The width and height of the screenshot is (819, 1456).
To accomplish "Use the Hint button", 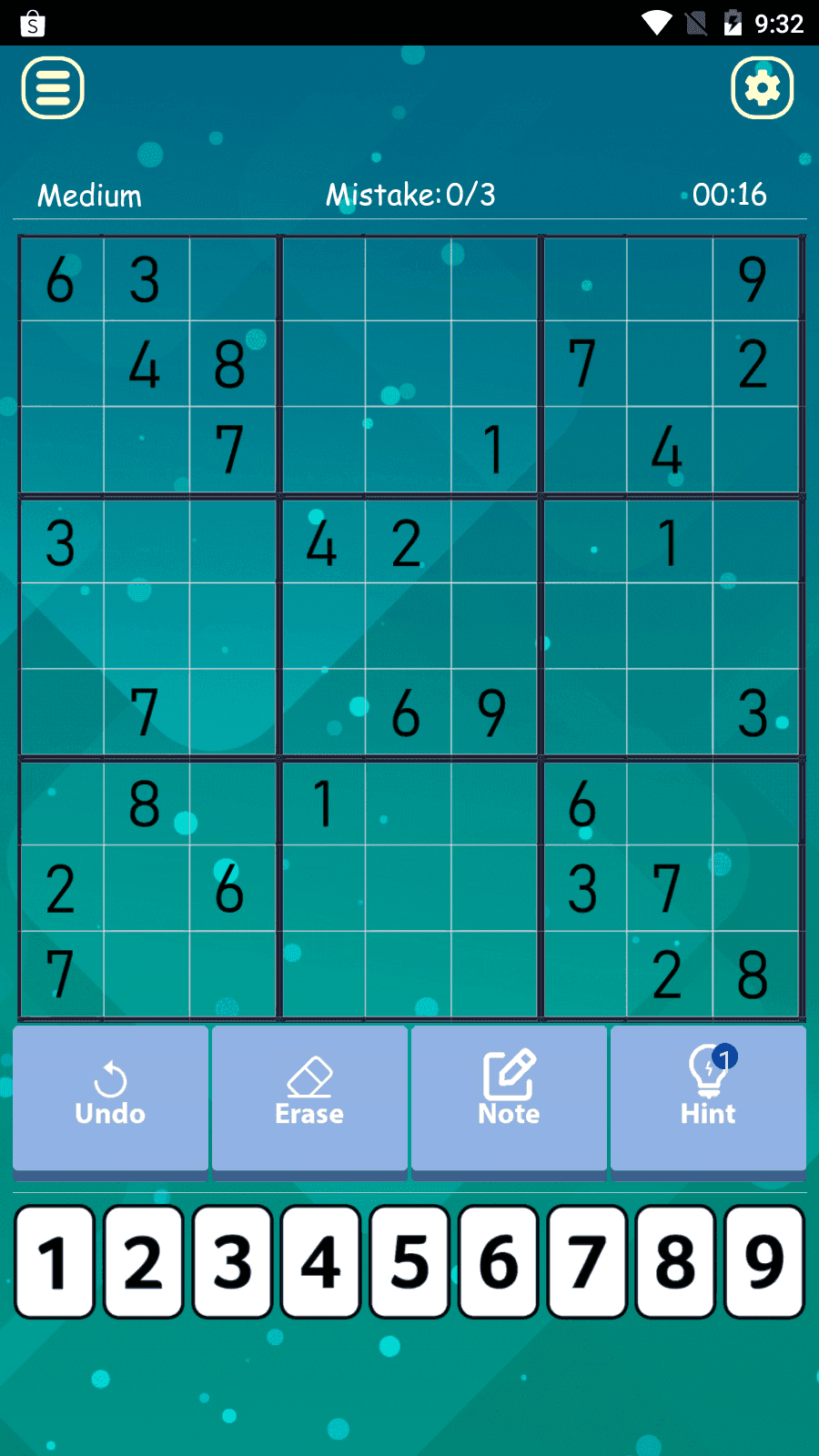I will click(x=708, y=1097).
